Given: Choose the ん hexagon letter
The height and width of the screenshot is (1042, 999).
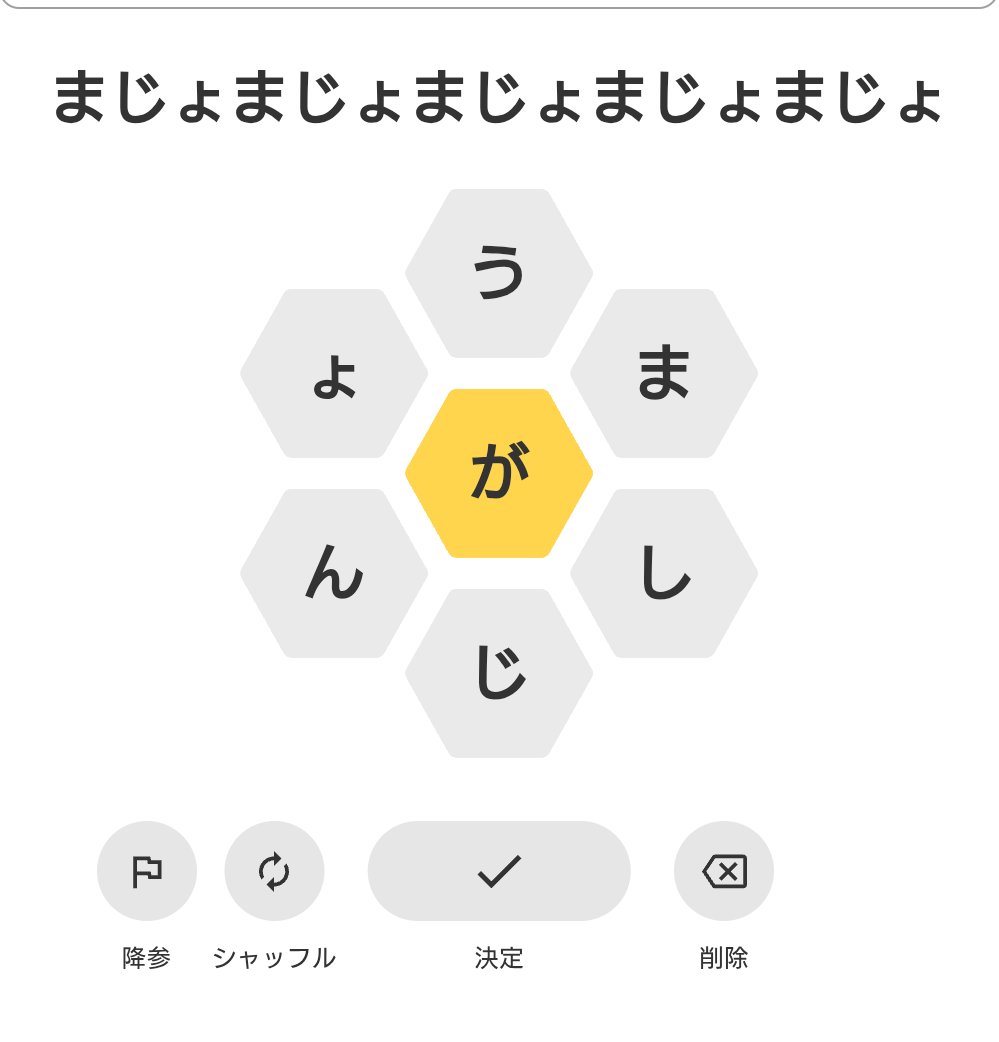Looking at the screenshot, I should point(334,573).
